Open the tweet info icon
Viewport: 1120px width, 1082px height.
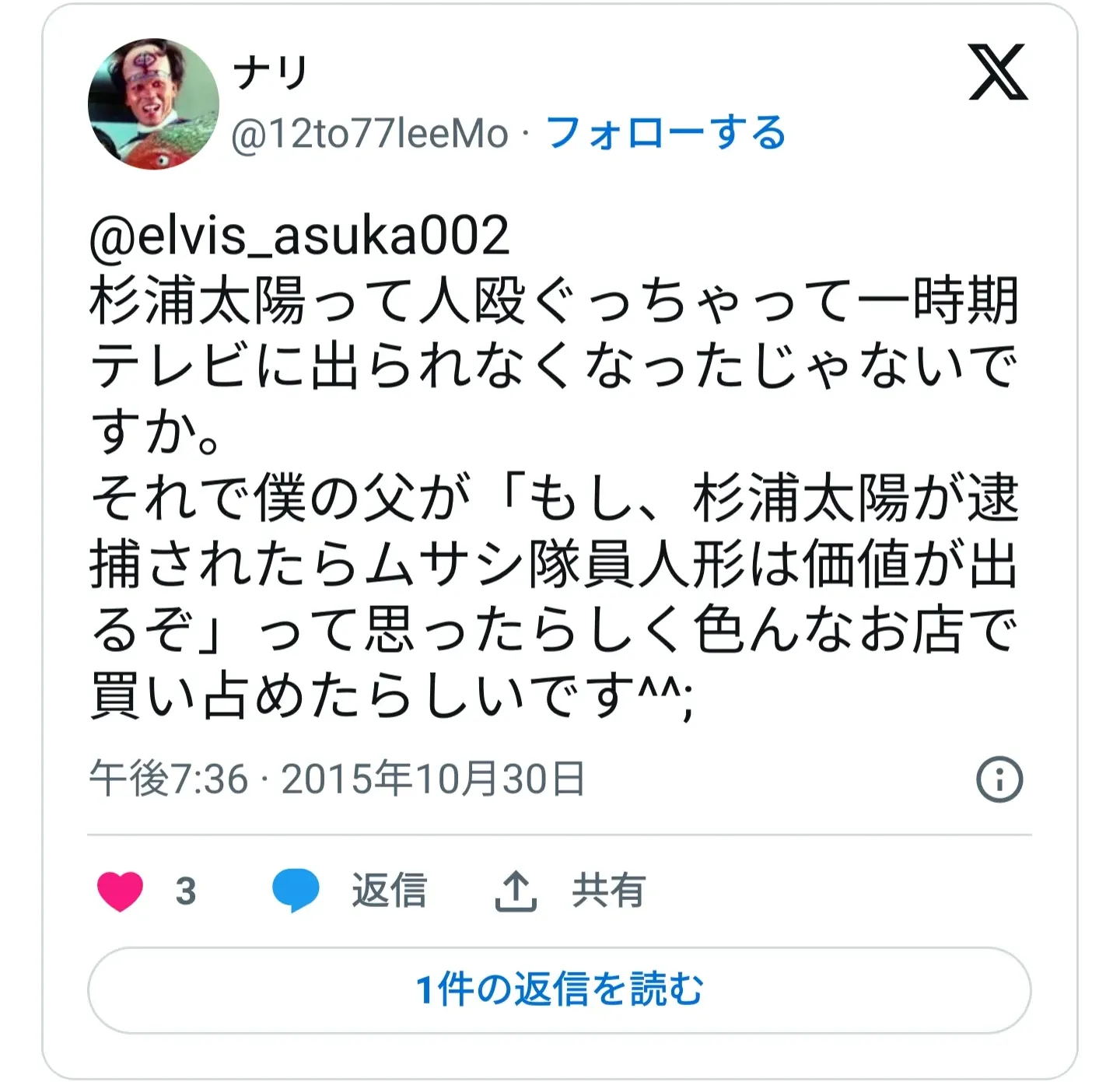click(999, 779)
